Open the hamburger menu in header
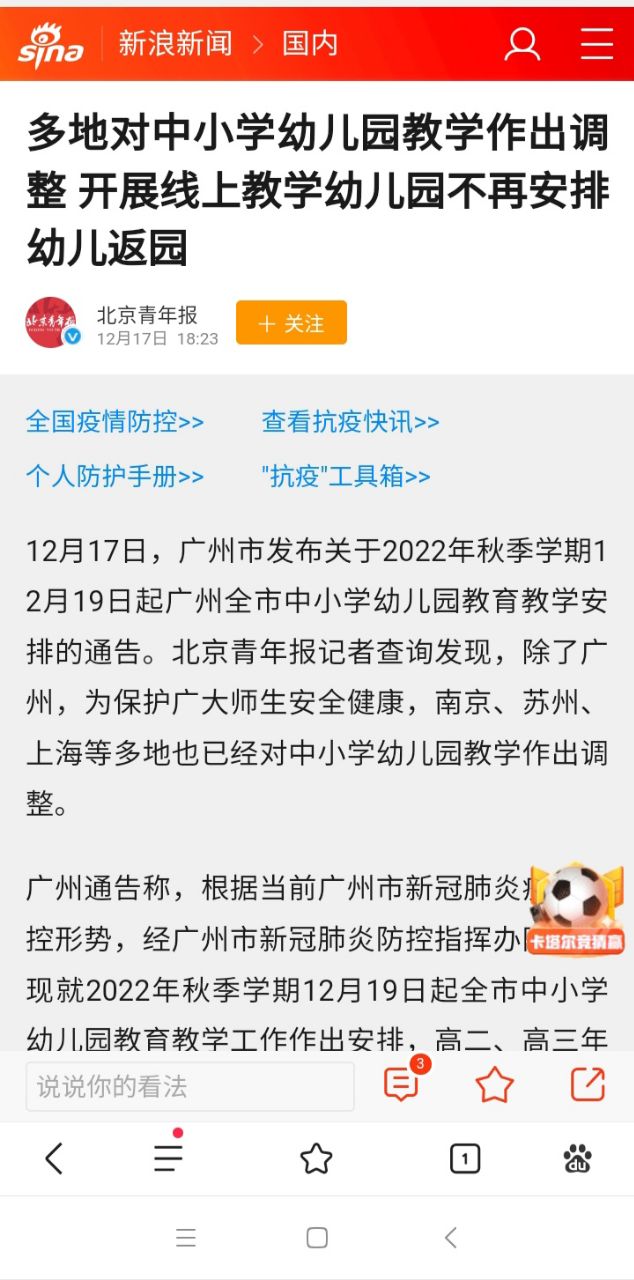Image resolution: width=634 pixels, height=1280 pixels. [597, 44]
